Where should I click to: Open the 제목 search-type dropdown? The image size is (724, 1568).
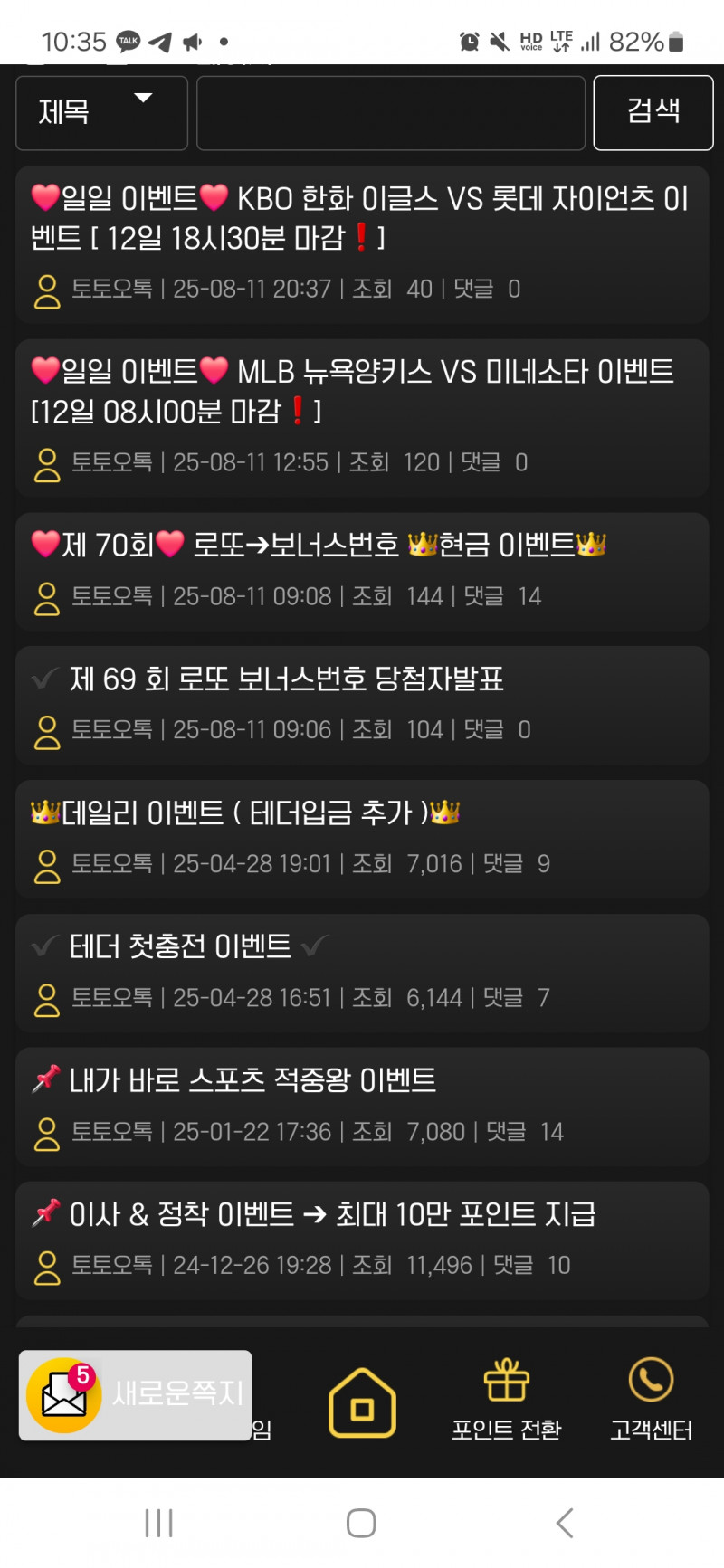tap(101, 113)
